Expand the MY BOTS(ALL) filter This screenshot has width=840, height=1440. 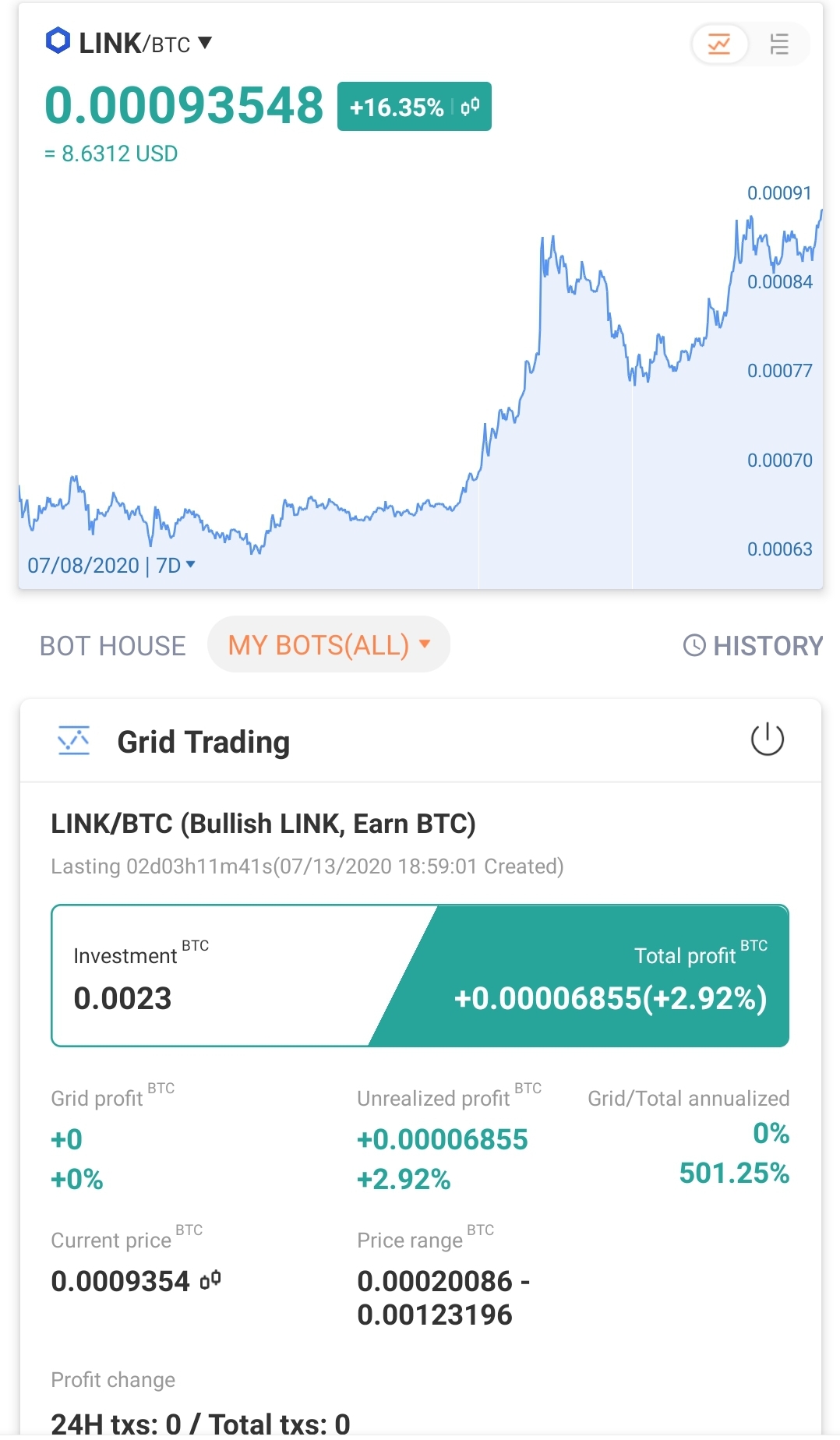(329, 645)
